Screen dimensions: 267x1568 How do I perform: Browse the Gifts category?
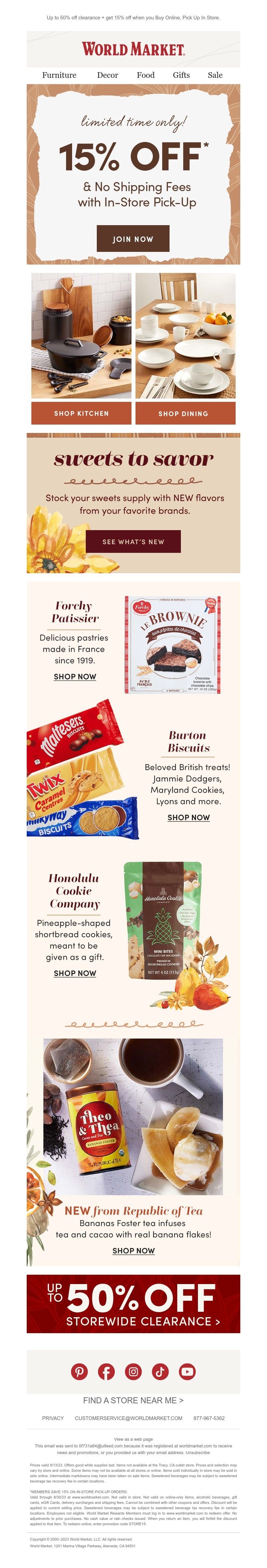click(x=181, y=75)
